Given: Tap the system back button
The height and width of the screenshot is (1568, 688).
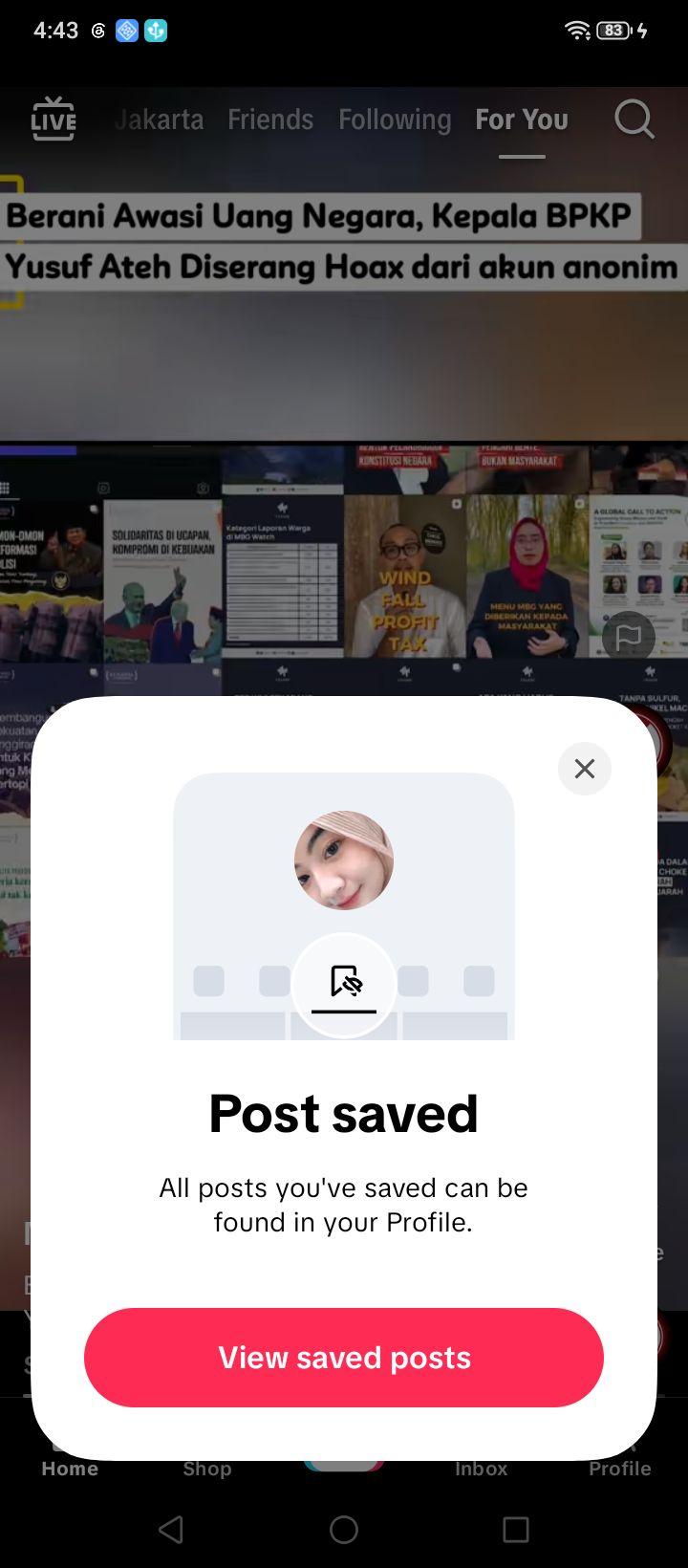Looking at the screenshot, I should click(171, 1530).
